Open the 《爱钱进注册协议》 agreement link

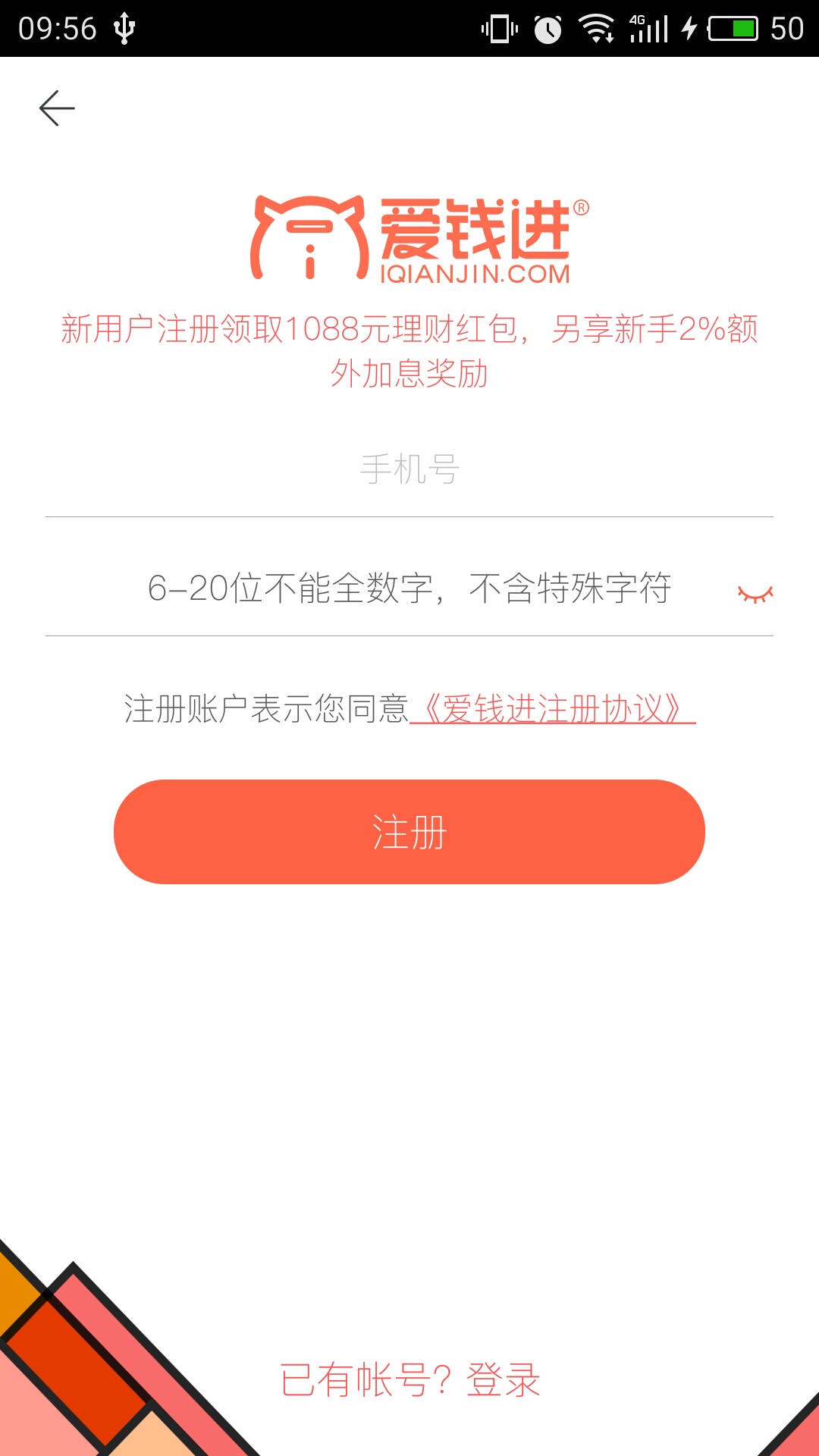coord(554,711)
